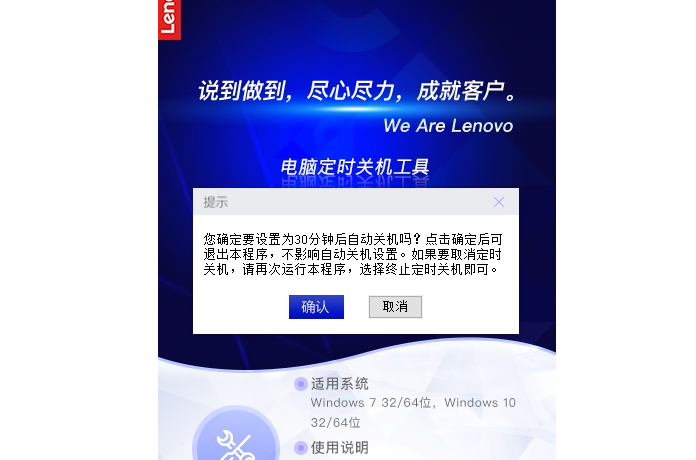Confirm the 30-minute auto shutdown with 确认
The image size is (696, 460).
click(316, 307)
